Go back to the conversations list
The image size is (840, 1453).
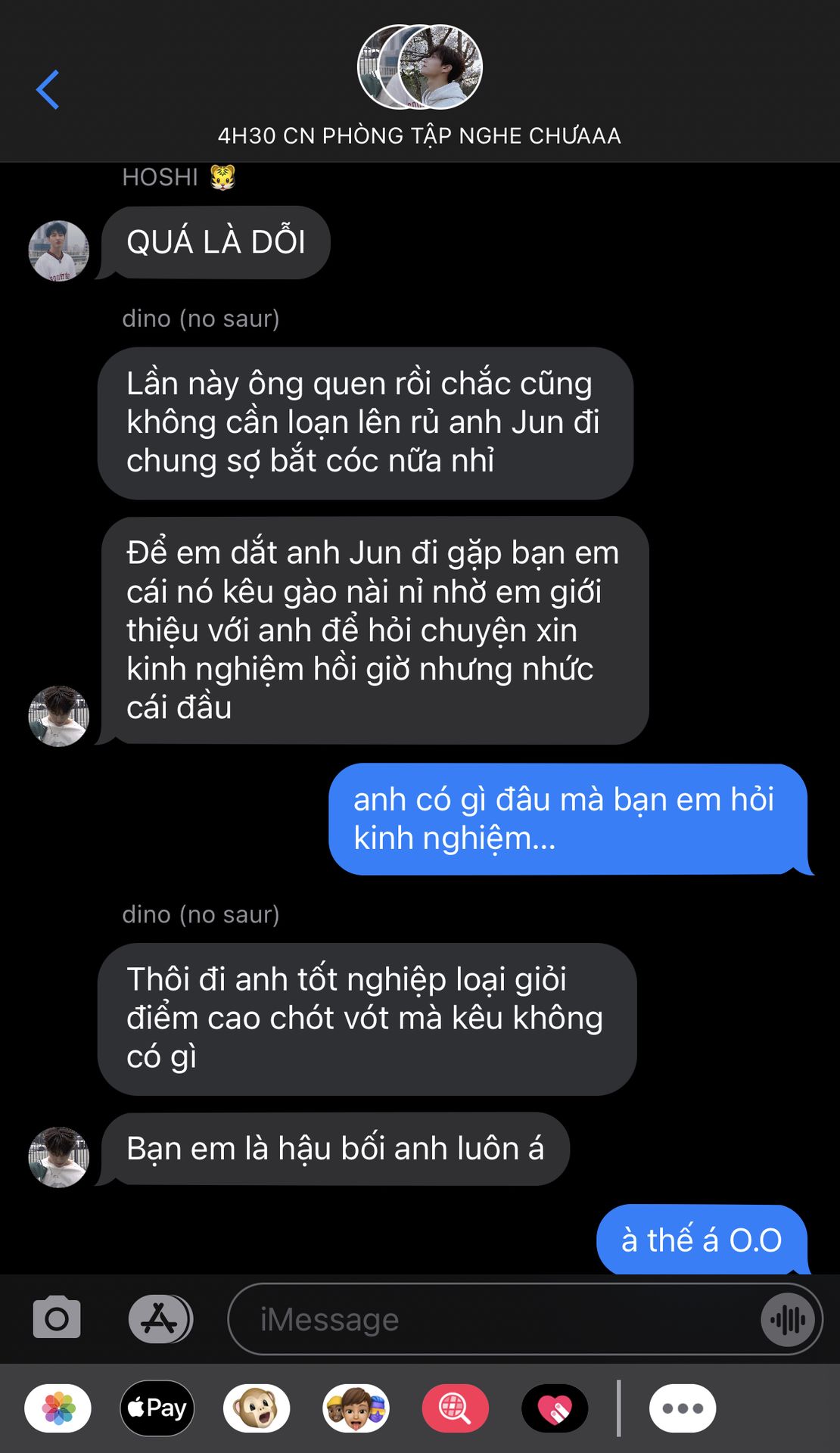point(48,90)
